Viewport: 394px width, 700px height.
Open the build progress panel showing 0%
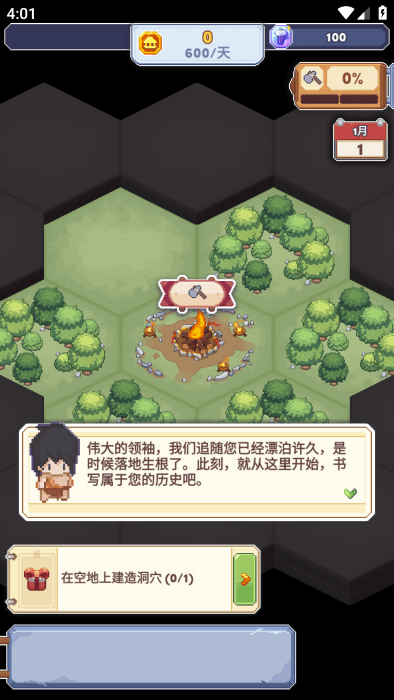(340, 86)
